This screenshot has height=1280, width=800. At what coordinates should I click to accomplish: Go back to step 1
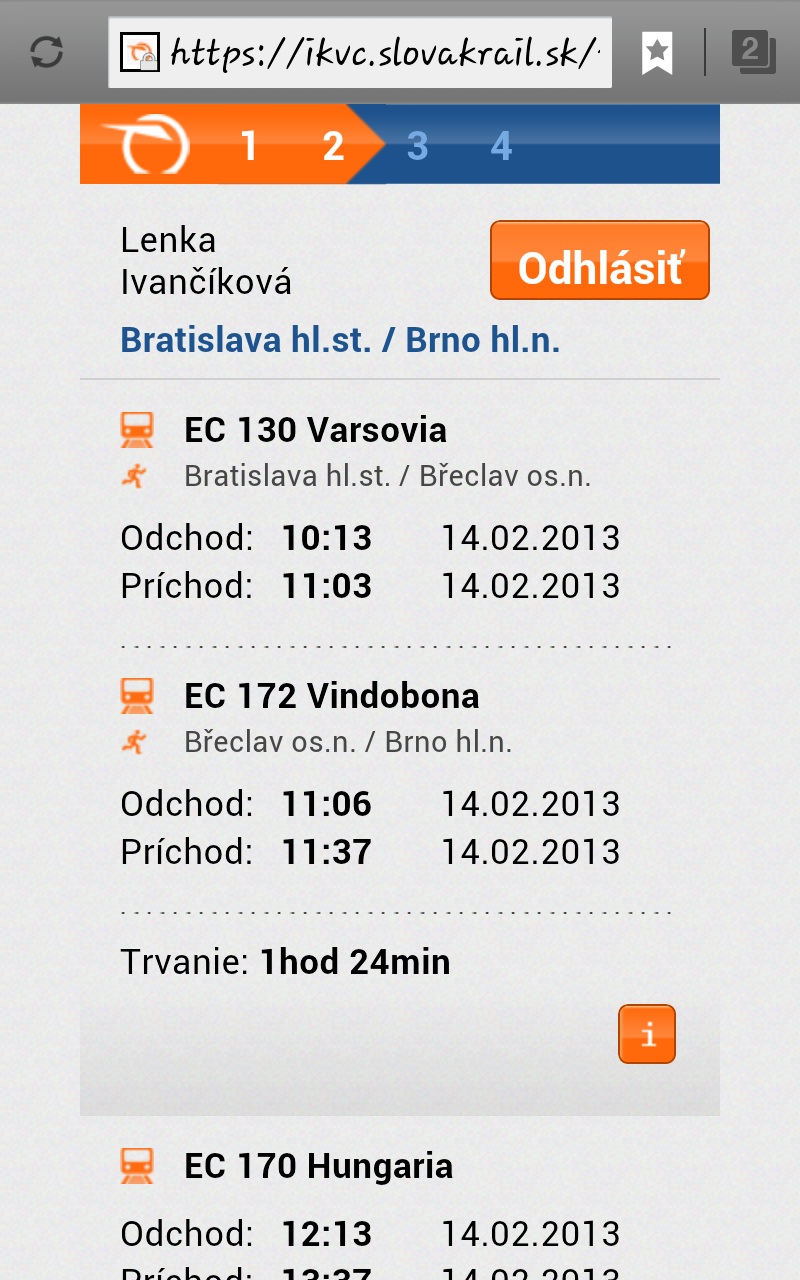[249, 146]
